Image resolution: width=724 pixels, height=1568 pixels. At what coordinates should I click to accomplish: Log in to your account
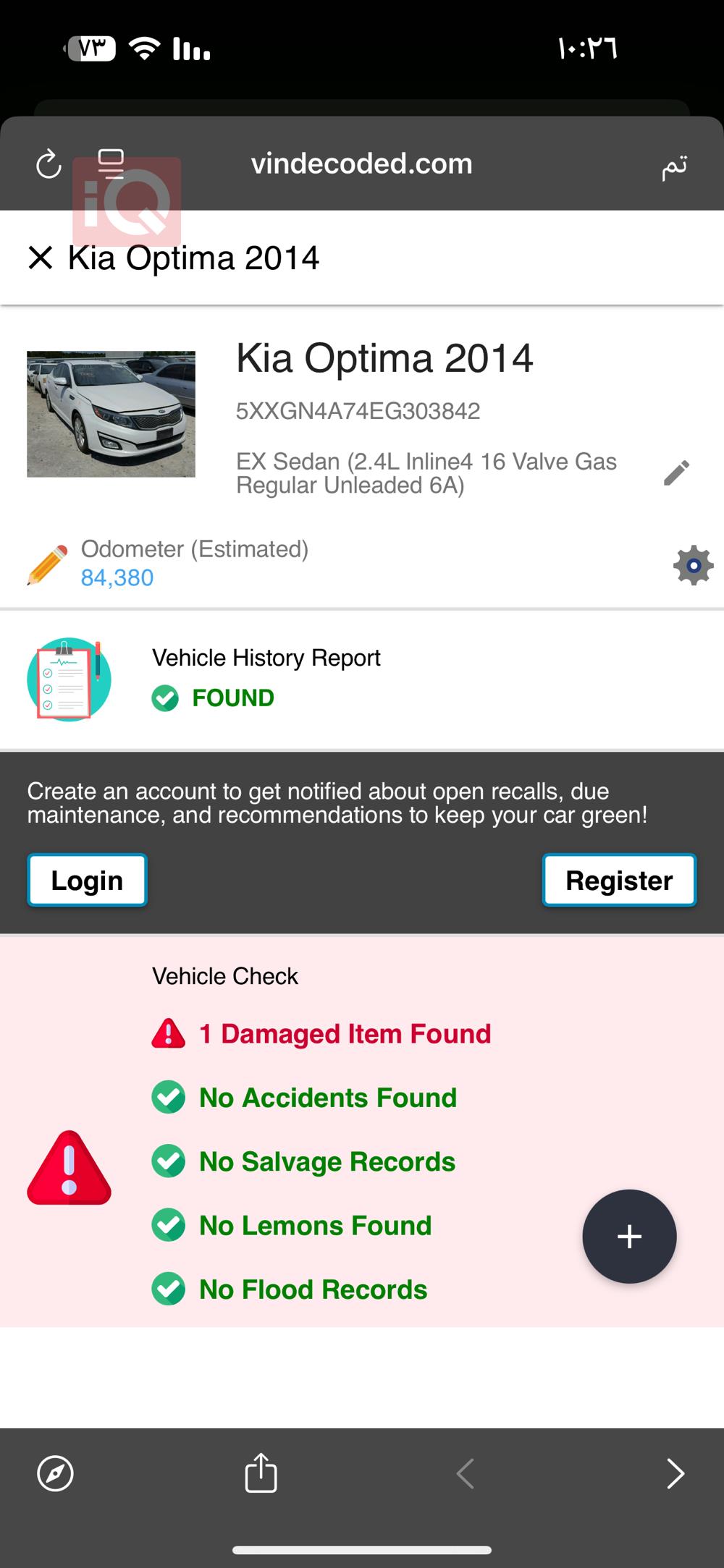click(87, 880)
